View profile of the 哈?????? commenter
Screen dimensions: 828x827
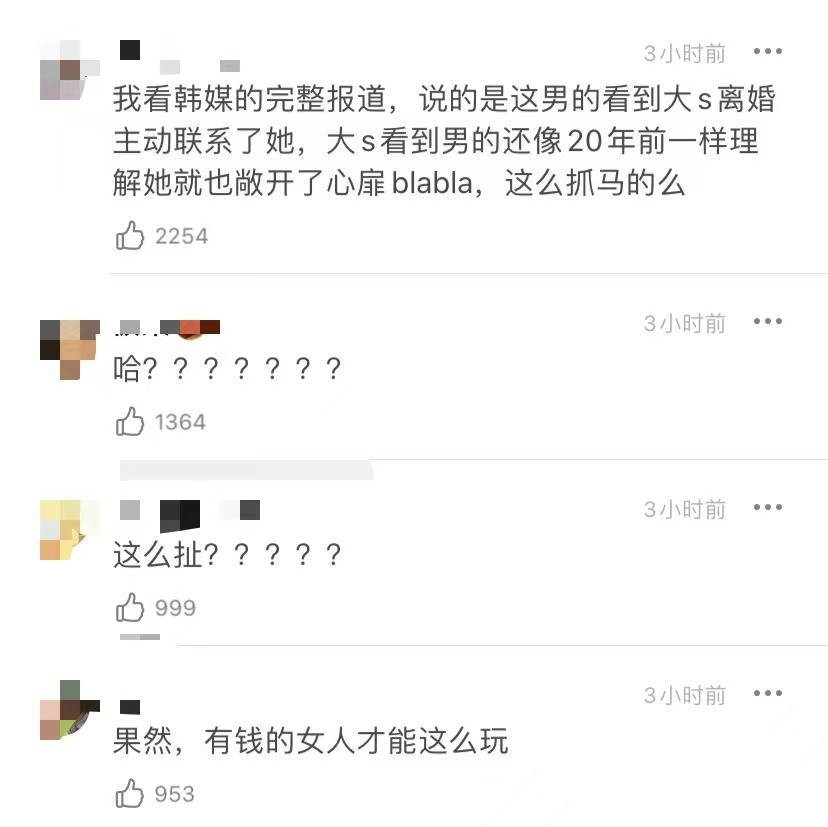68,347
